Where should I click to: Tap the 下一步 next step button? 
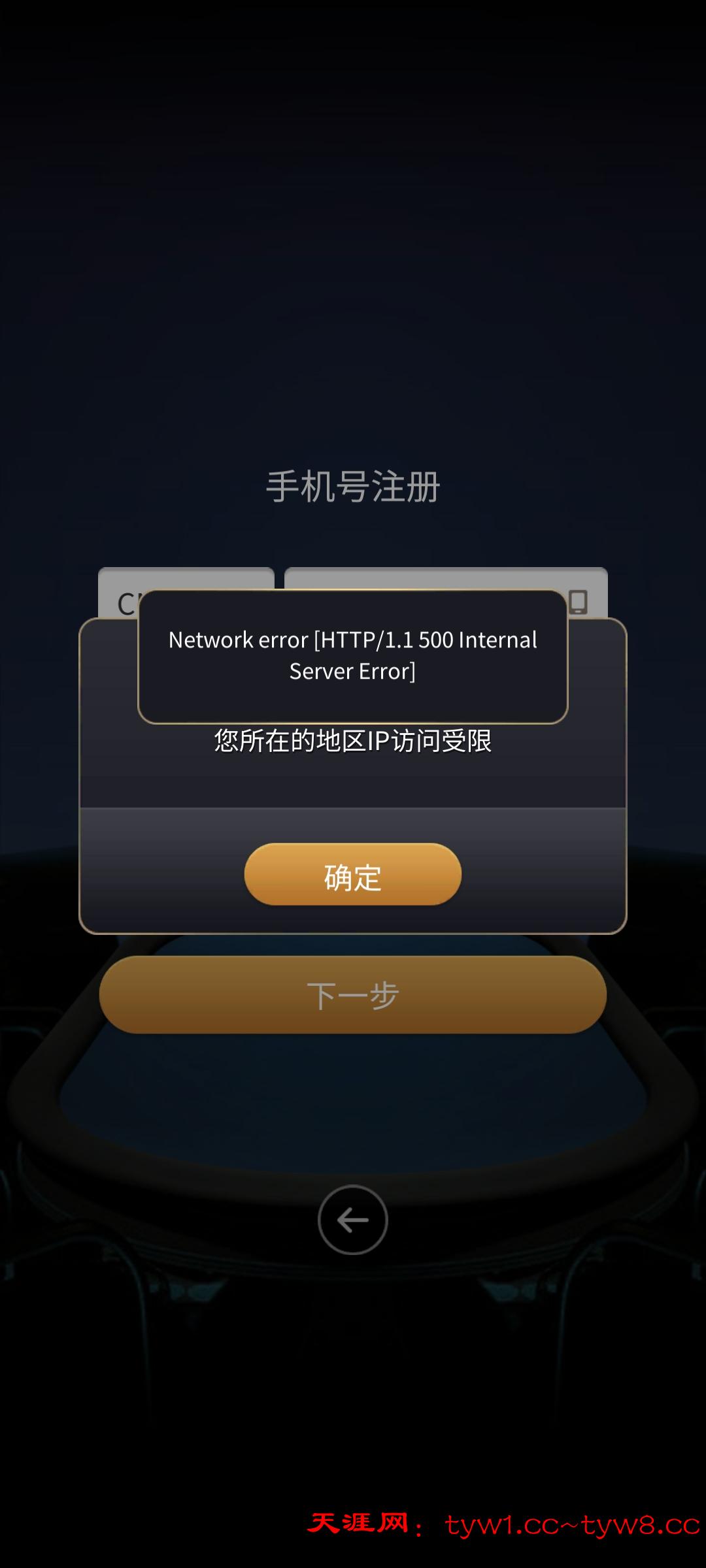click(352, 994)
